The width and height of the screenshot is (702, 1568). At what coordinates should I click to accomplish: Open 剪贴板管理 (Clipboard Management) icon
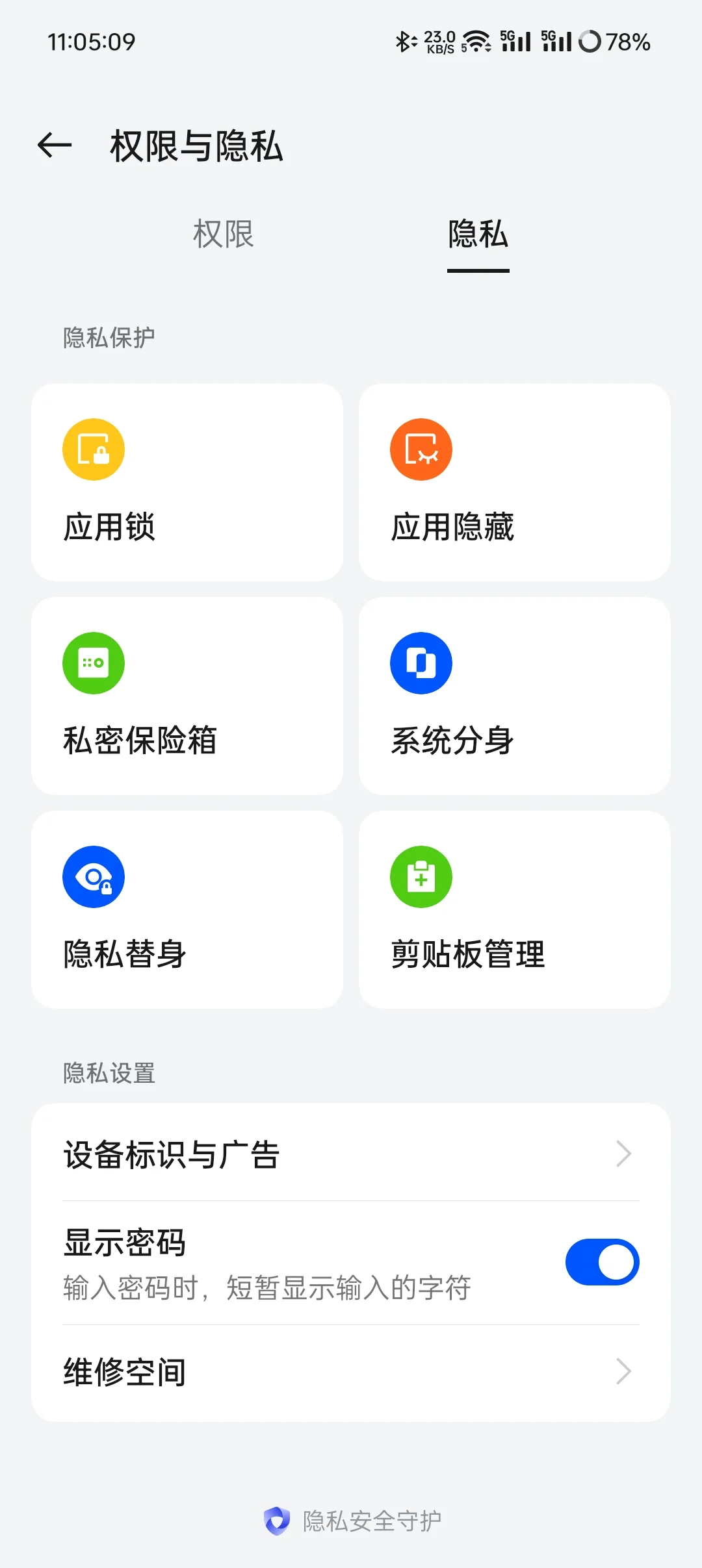tap(421, 876)
